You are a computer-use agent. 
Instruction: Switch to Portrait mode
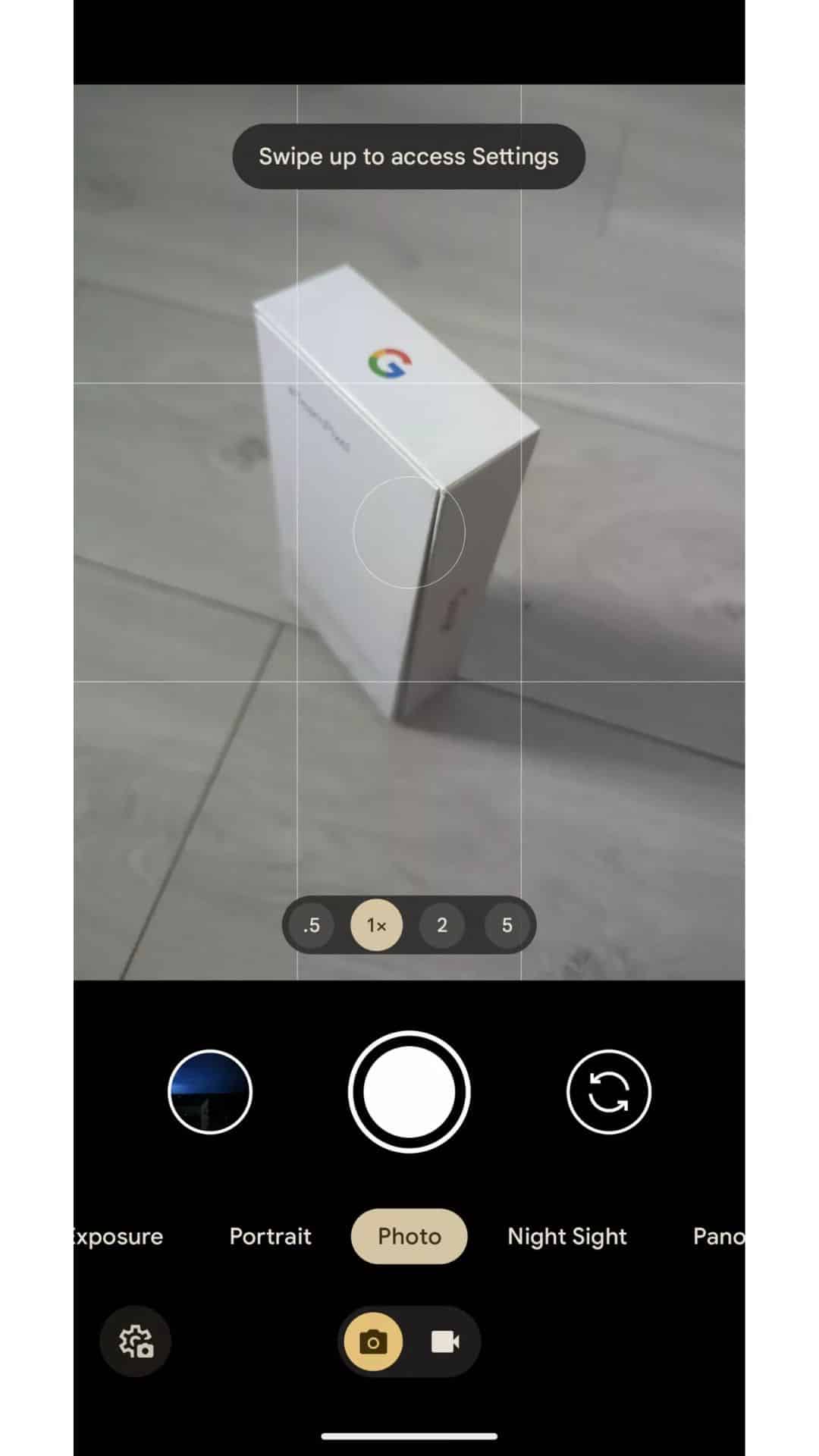click(270, 1236)
